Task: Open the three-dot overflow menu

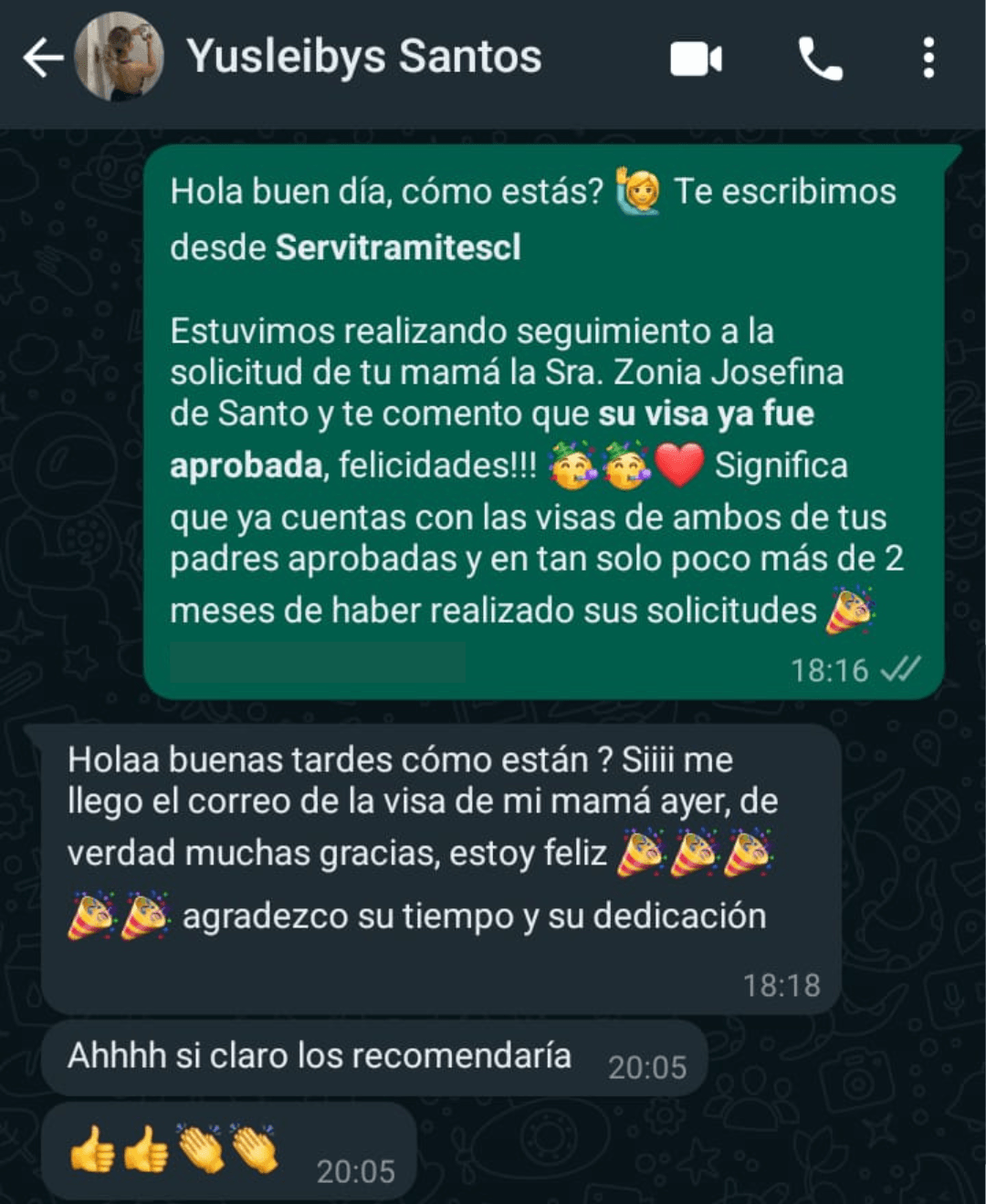Action: (928, 58)
